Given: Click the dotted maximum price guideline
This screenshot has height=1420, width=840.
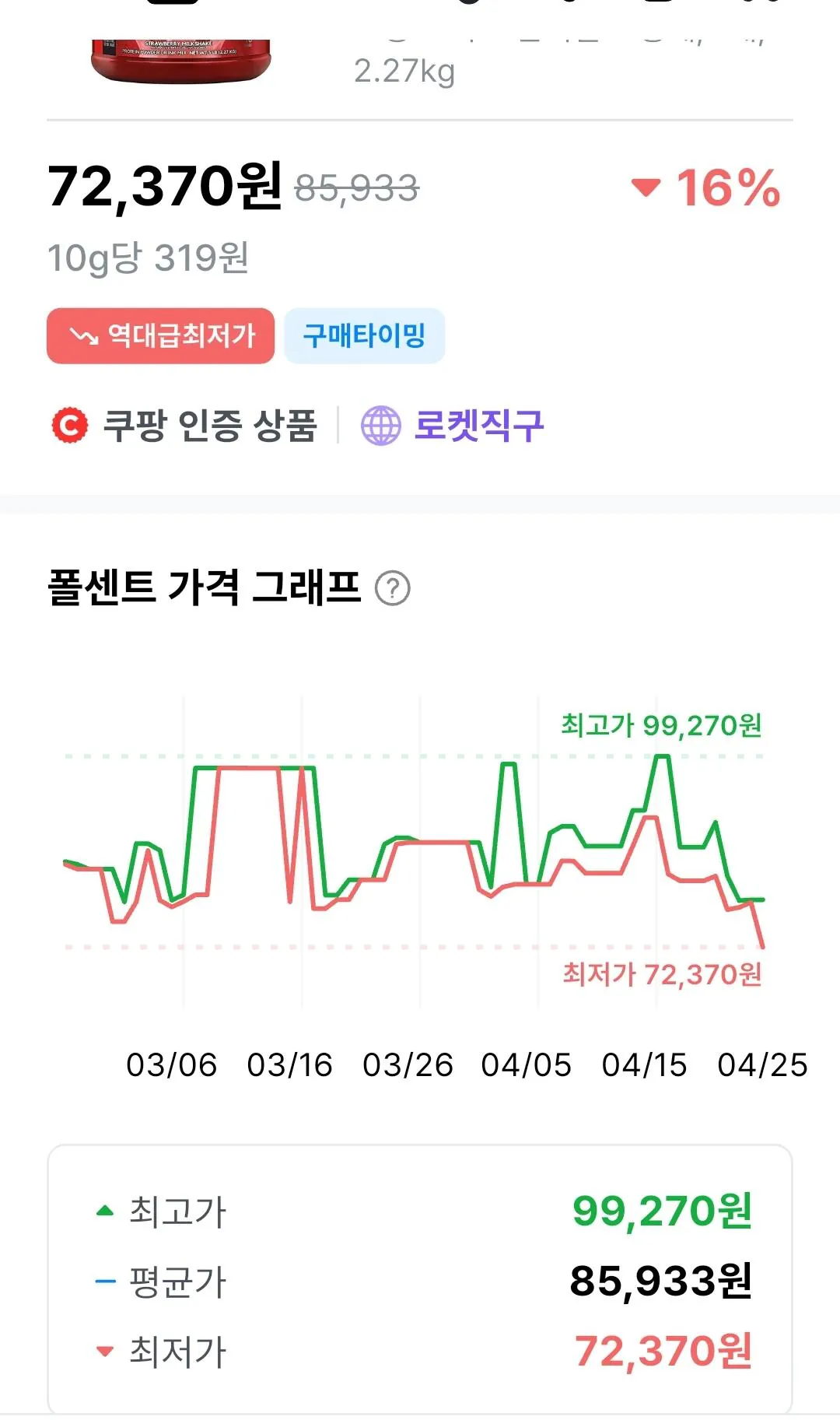Looking at the screenshot, I should pyautogui.click(x=311, y=756).
